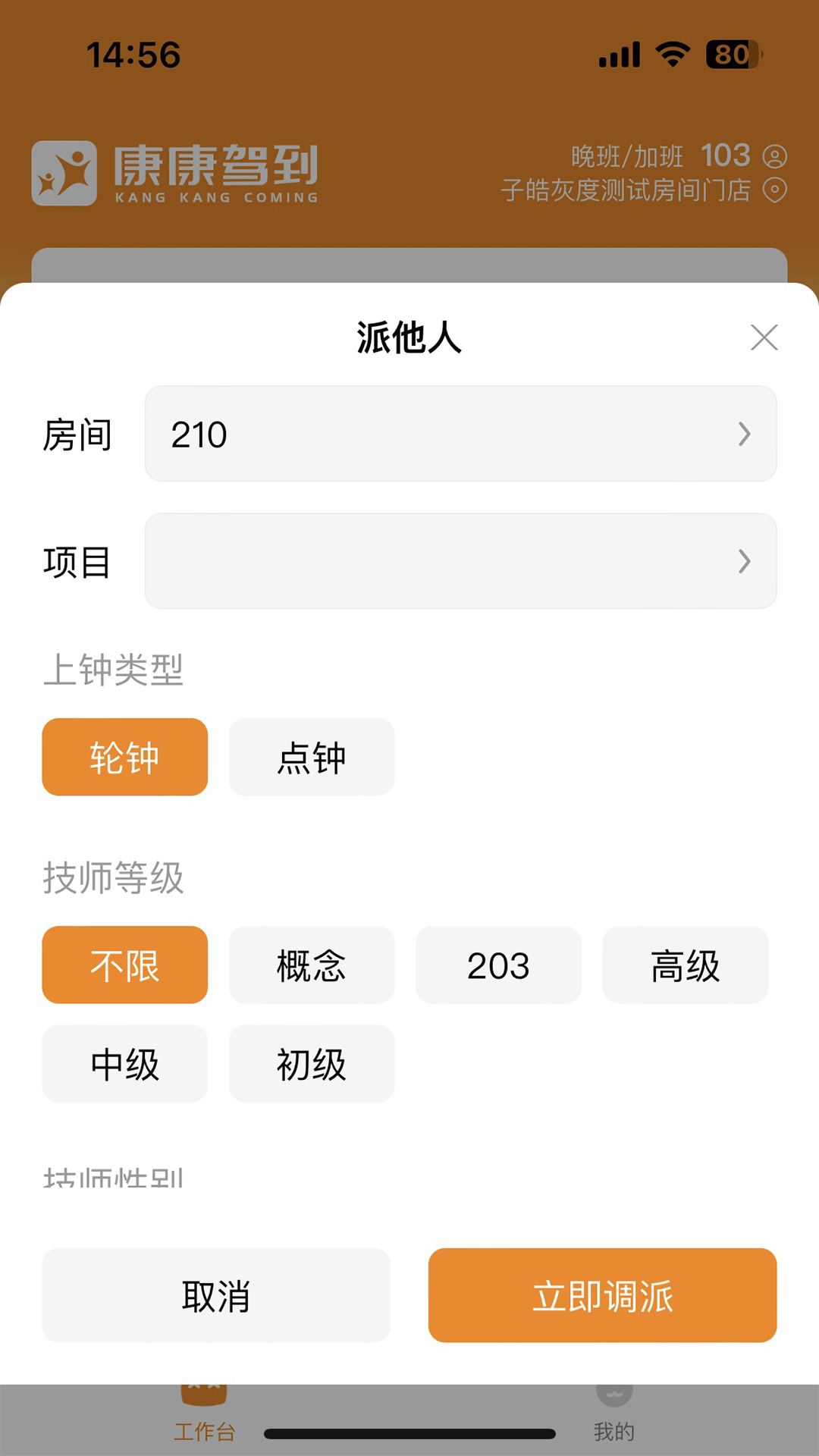Select 点钟 clock type
The image size is (819, 1456).
pos(311,756)
